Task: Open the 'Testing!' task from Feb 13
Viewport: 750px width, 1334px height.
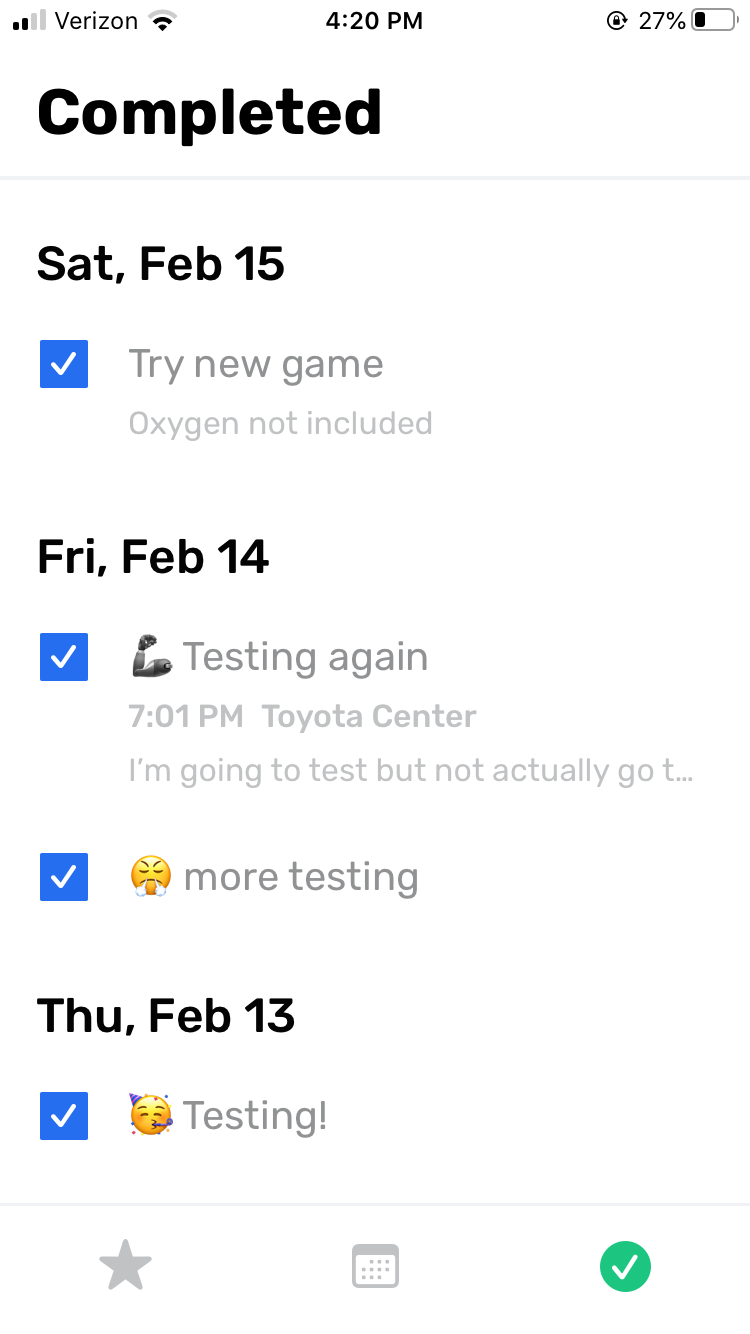Action: (x=255, y=1115)
